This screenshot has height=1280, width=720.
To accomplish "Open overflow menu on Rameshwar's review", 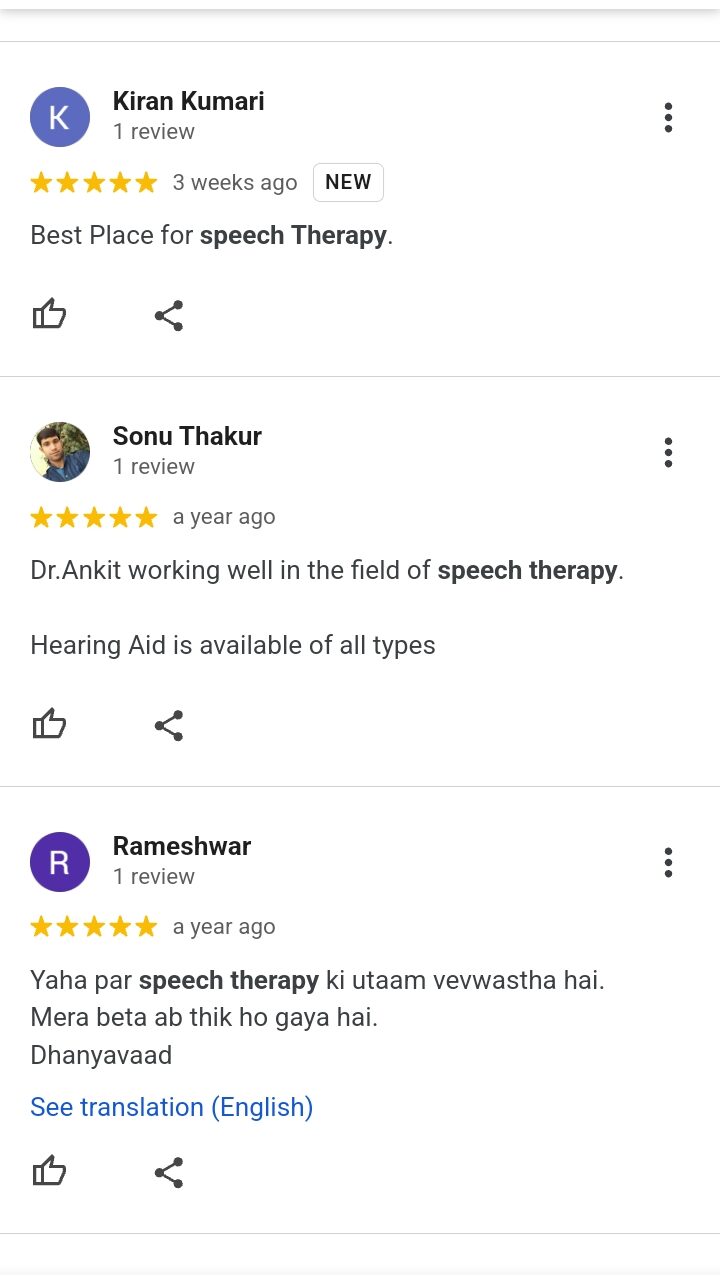I will click(x=668, y=863).
